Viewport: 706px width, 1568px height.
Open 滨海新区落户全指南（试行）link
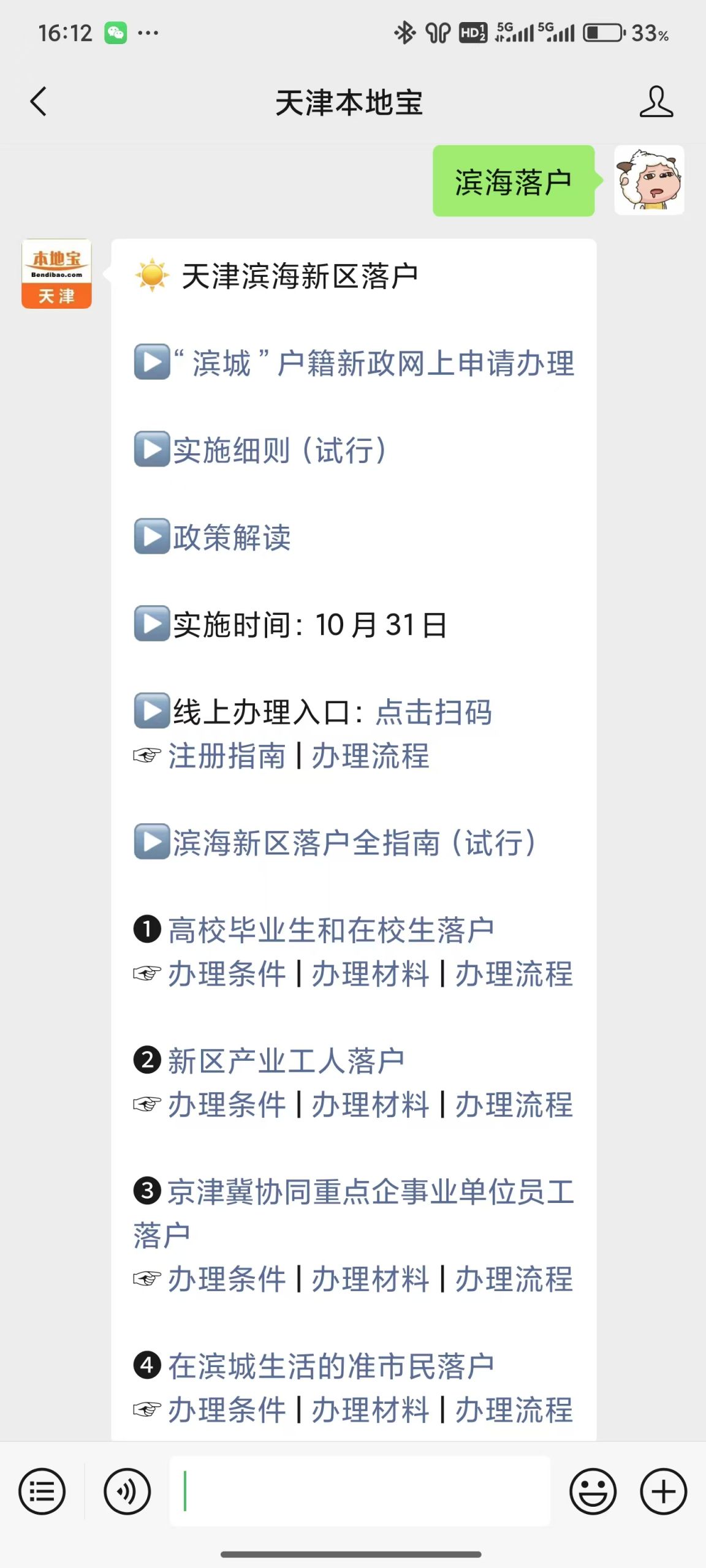pos(354,842)
